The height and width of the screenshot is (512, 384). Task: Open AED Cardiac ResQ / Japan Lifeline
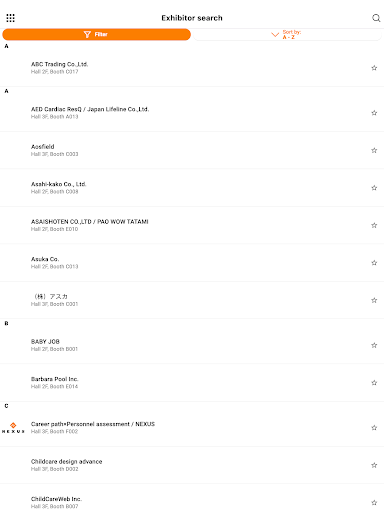click(x=192, y=113)
